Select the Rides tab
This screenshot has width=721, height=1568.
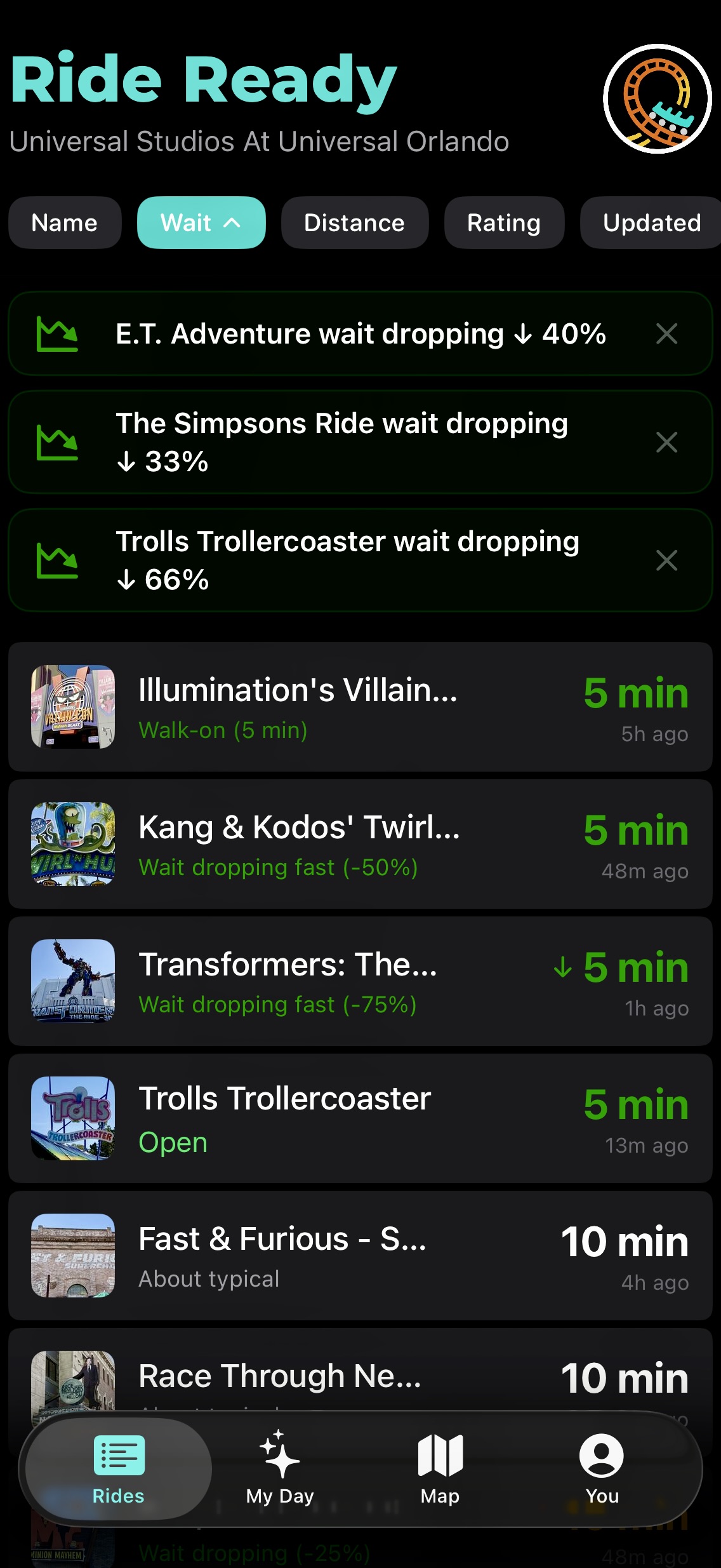(x=119, y=1468)
